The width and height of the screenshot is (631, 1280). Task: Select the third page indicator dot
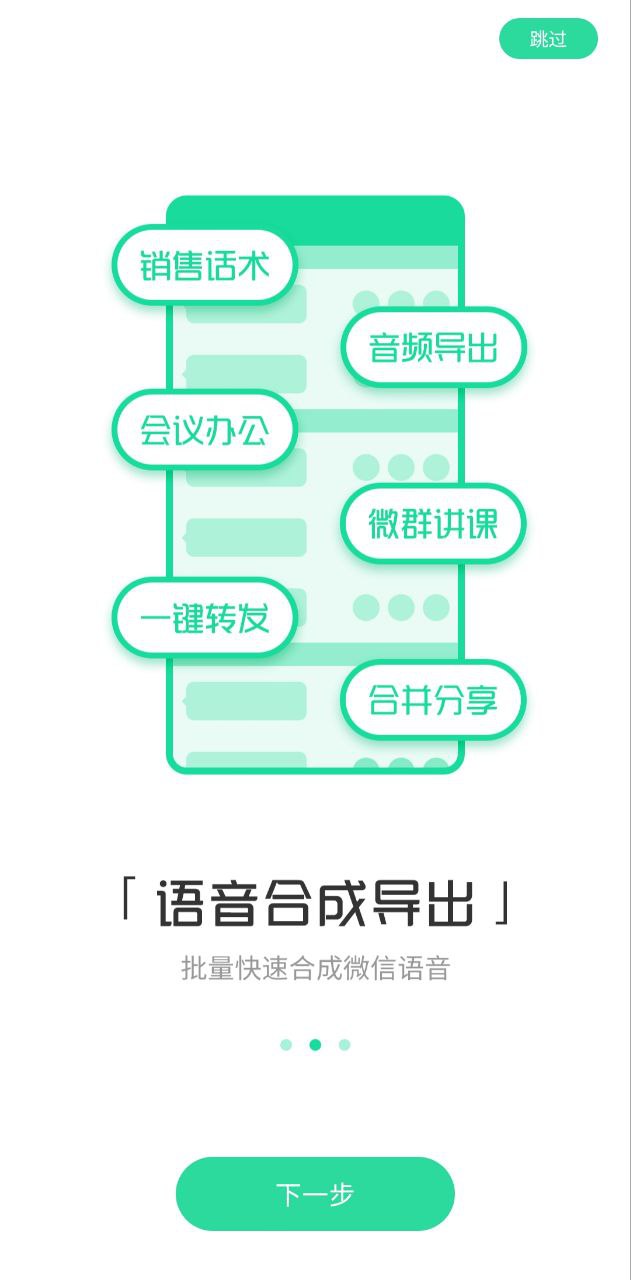point(344,1045)
